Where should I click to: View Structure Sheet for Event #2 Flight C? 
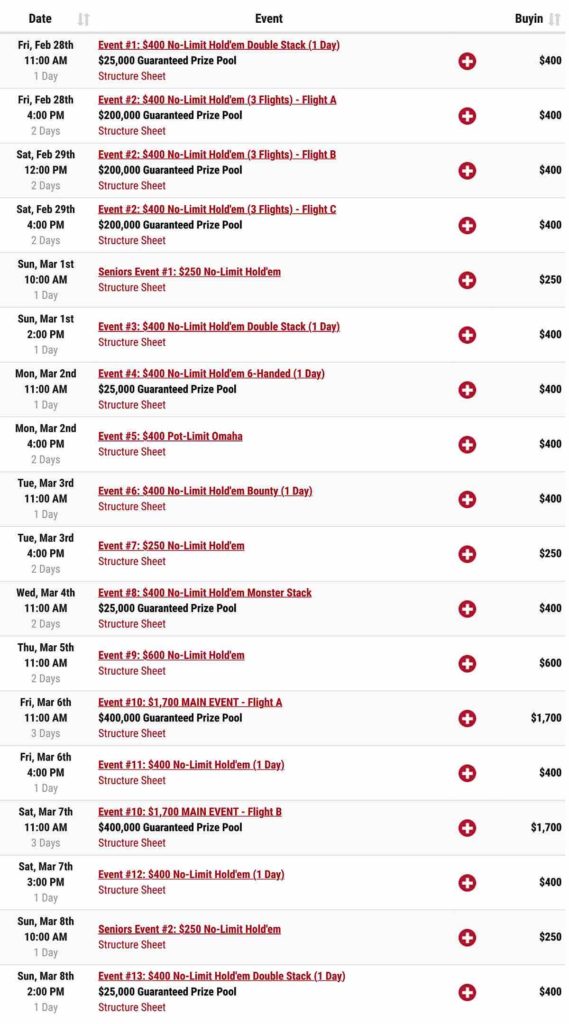pyautogui.click(x=132, y=240)
